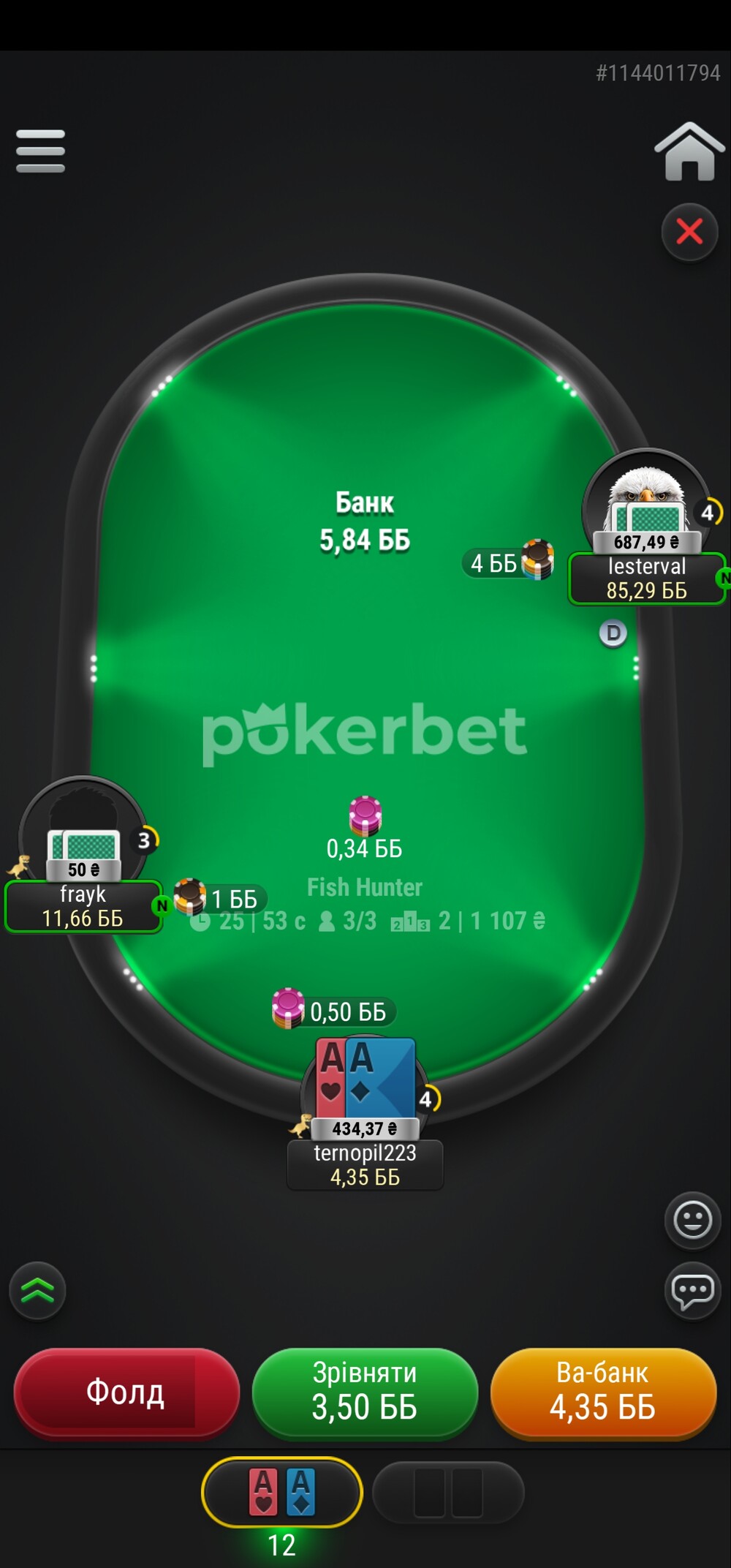
Task: Switch to the empty second table slot
Action: 448,1492
